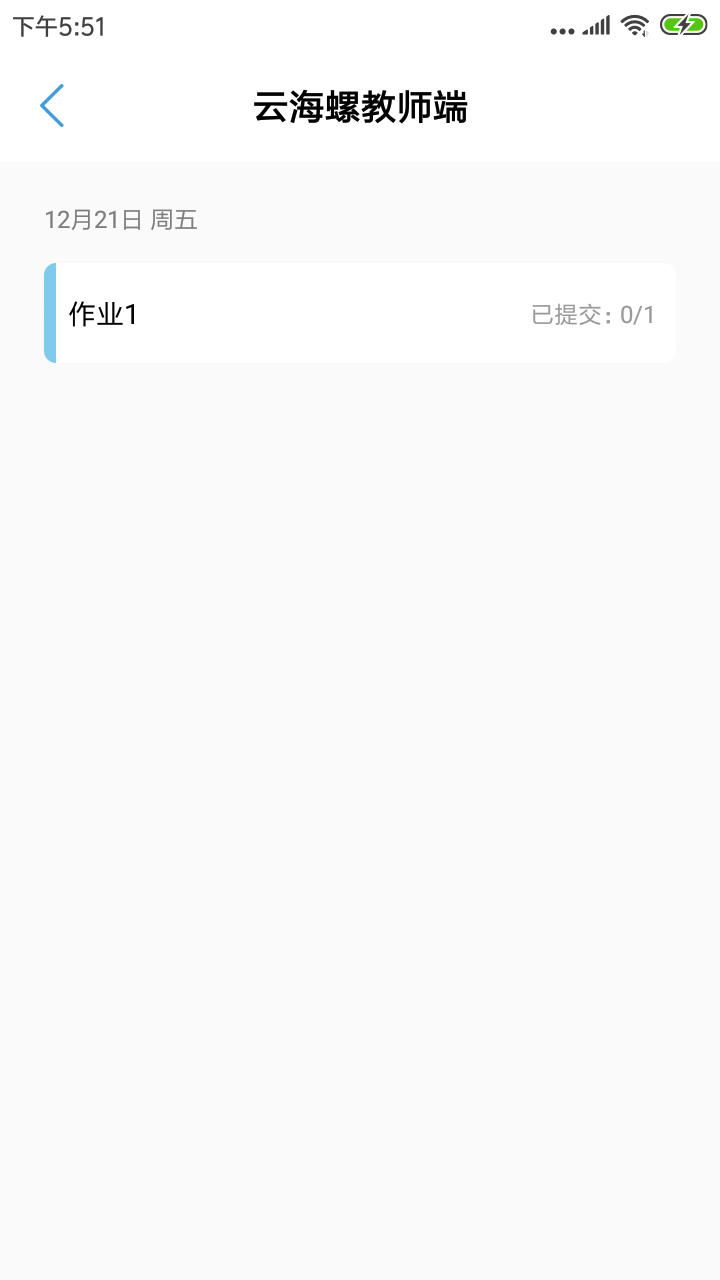Collapse the Friday assignment section
The height and width of the screenshot is (1280, 720).
[x=122, y=219]
